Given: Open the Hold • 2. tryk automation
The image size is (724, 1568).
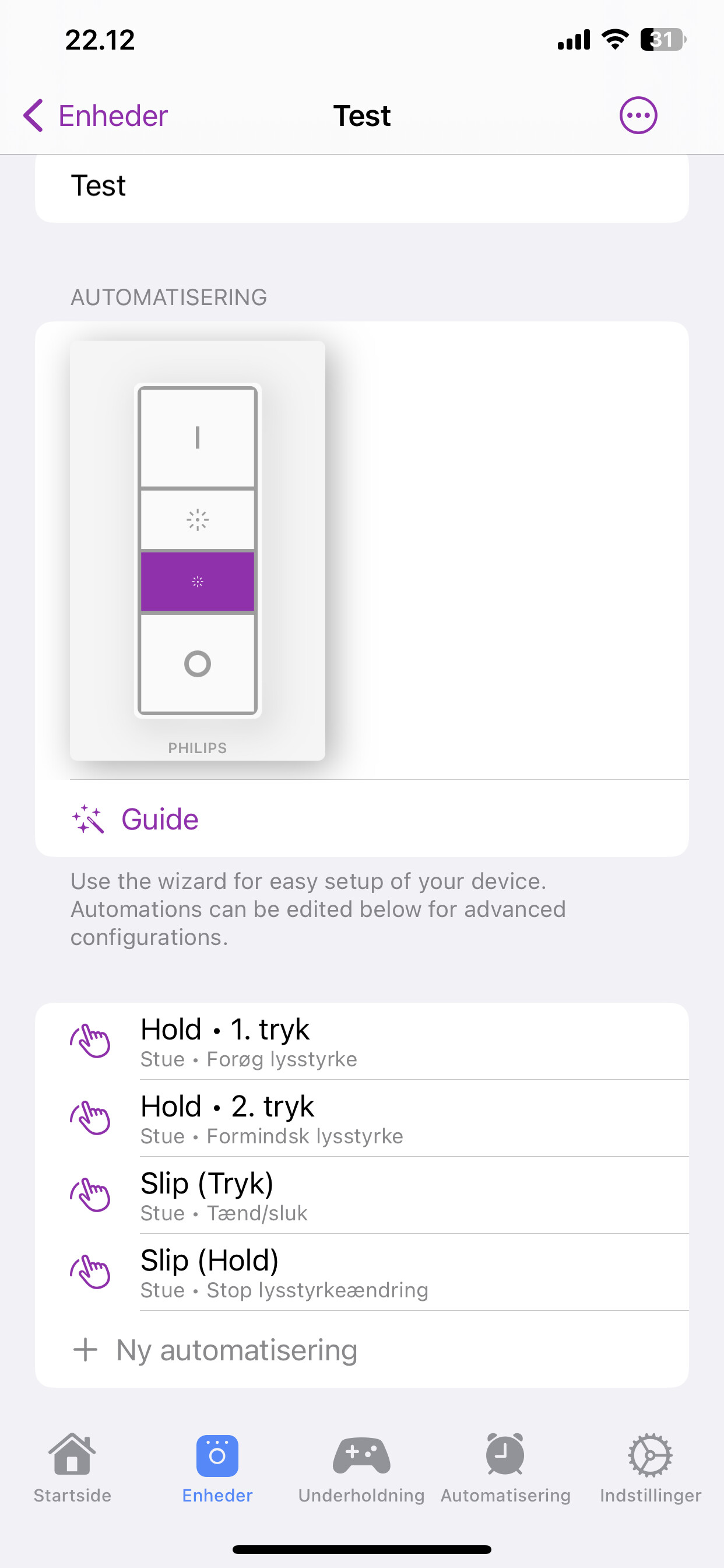Looking at the screenshot, I should point(362,1118).
